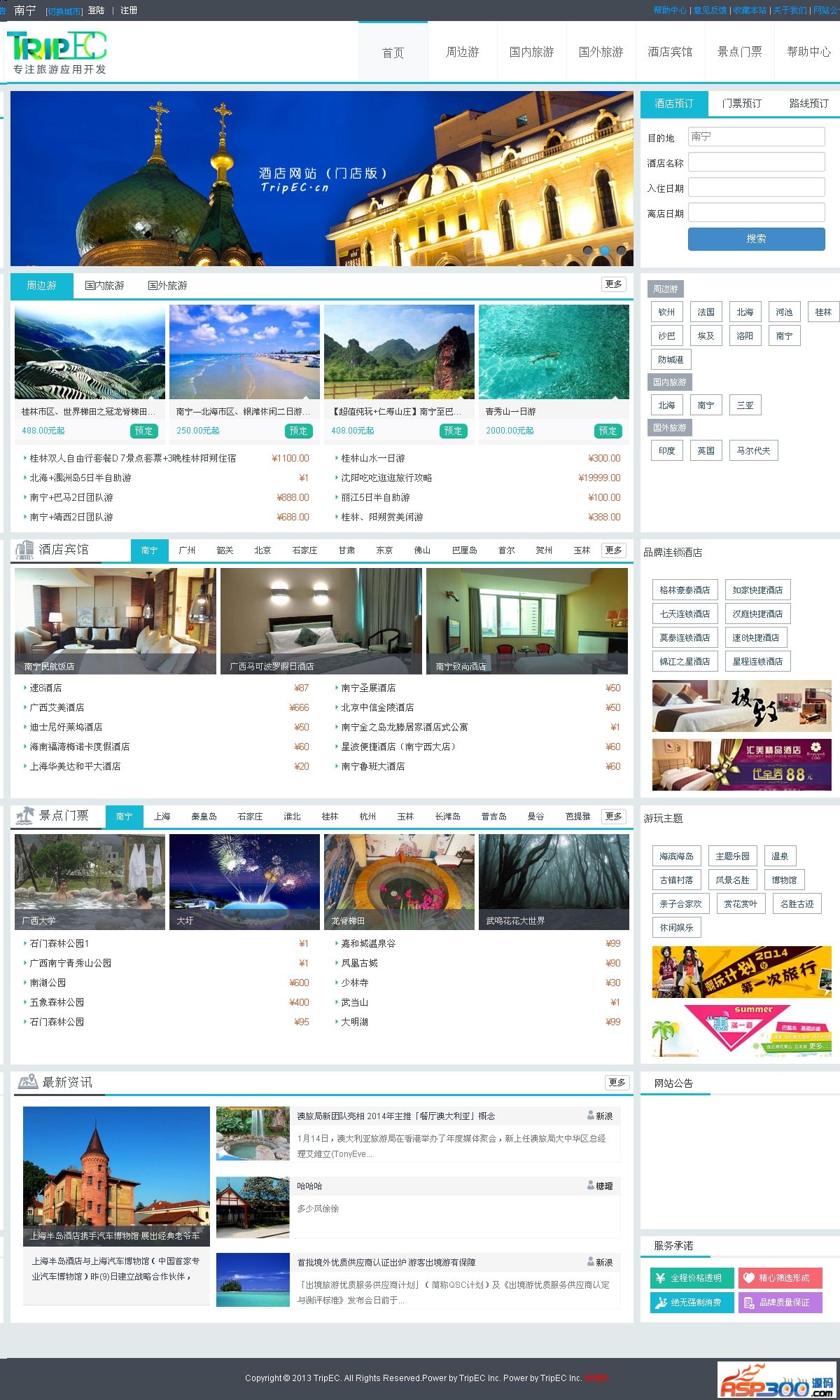The width and height of the screenshot is (840, 1400).
Task: Hit the blue 搜索 button
Action: click(x=756, y=239)
